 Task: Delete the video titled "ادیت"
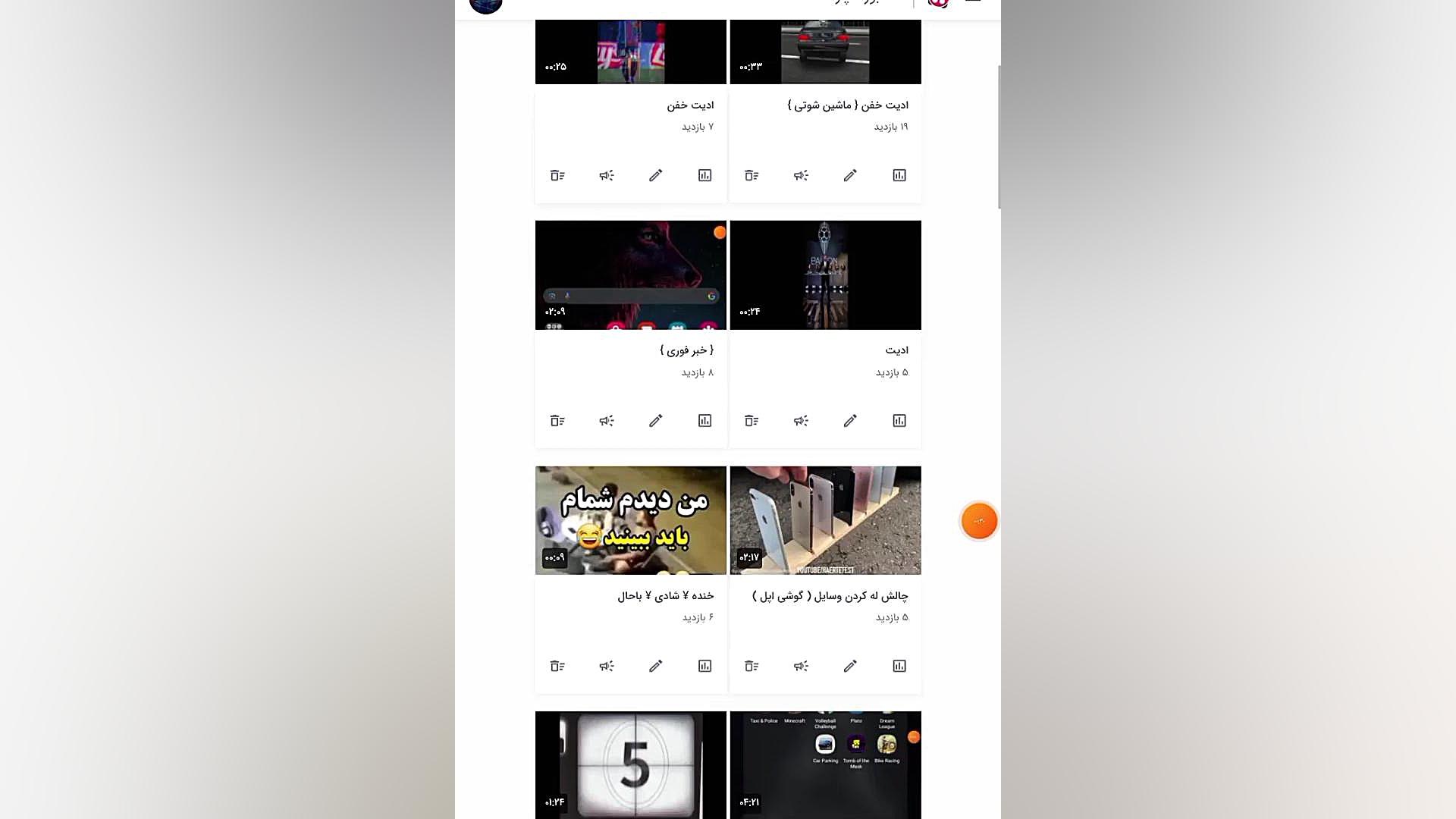(752, 421)
